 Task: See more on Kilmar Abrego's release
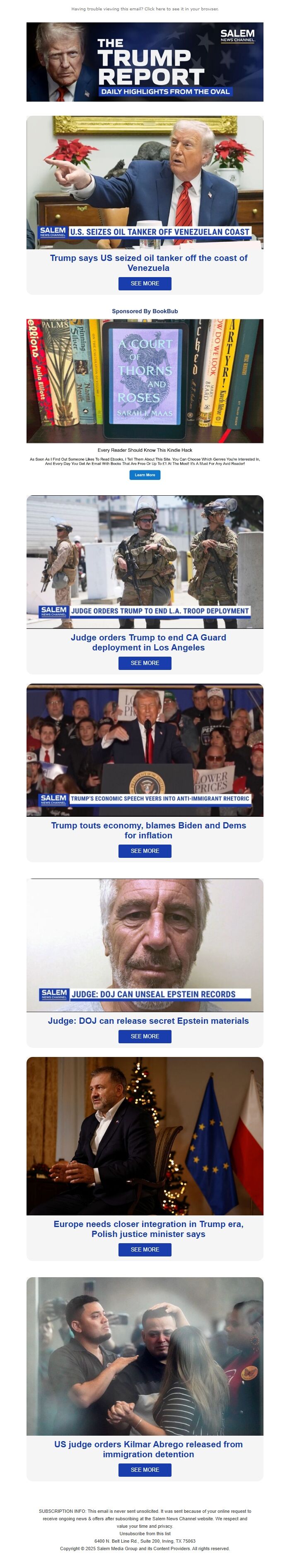pos(145,1469)
